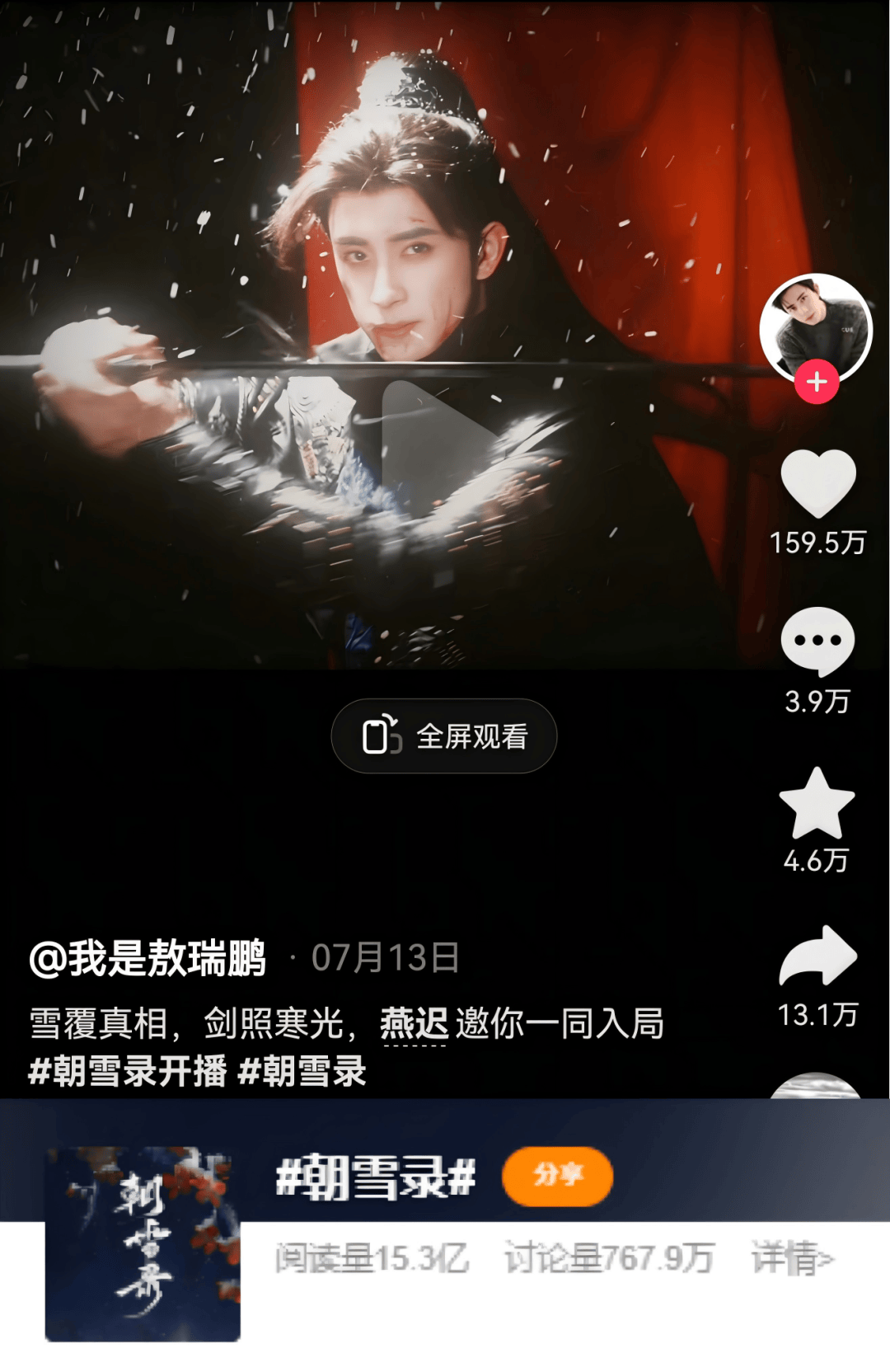Like the video with the heart icon
The width and height of the screenshot is (890, 1372).
817,483
